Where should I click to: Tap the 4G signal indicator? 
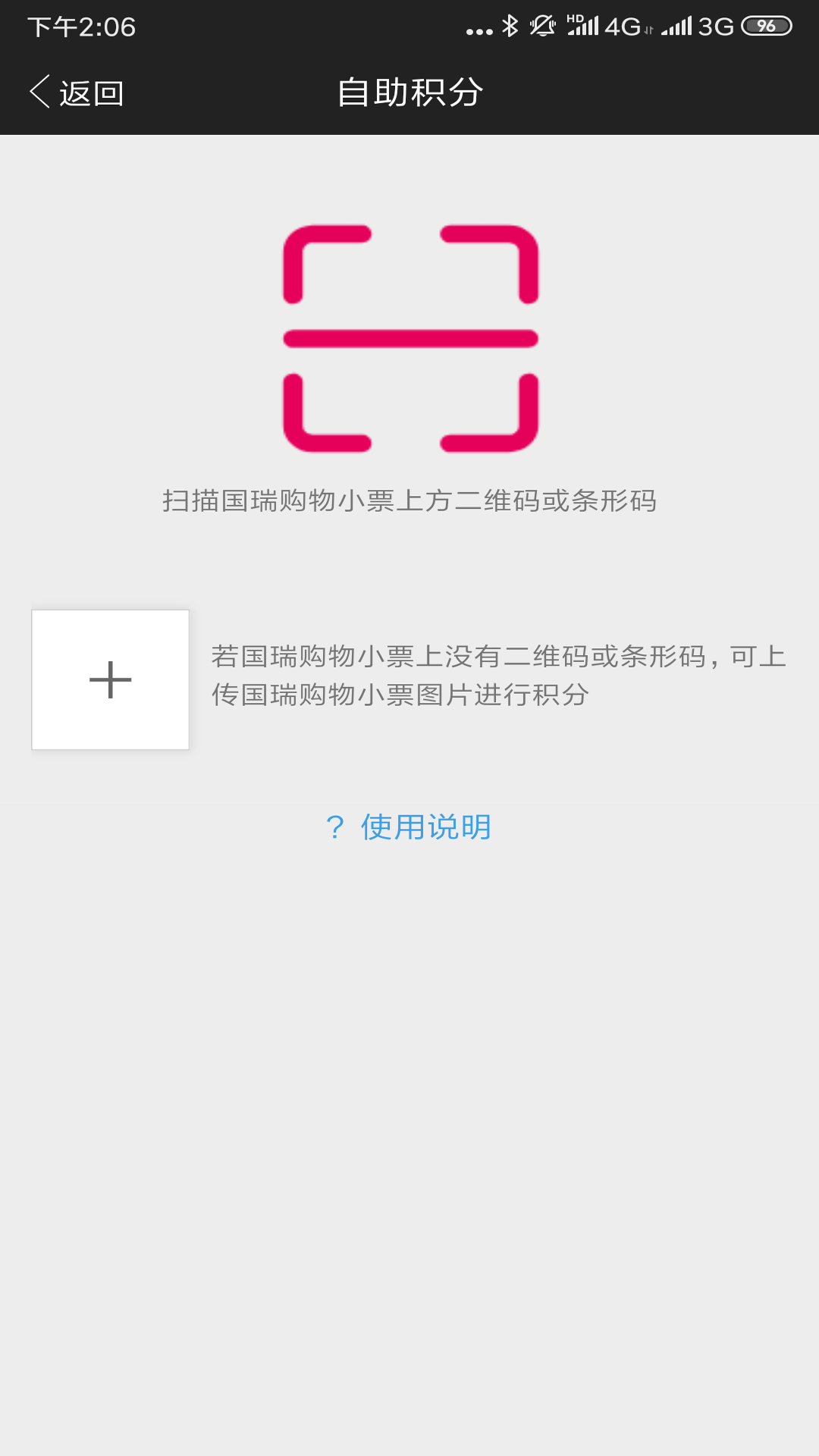[623, 25]
